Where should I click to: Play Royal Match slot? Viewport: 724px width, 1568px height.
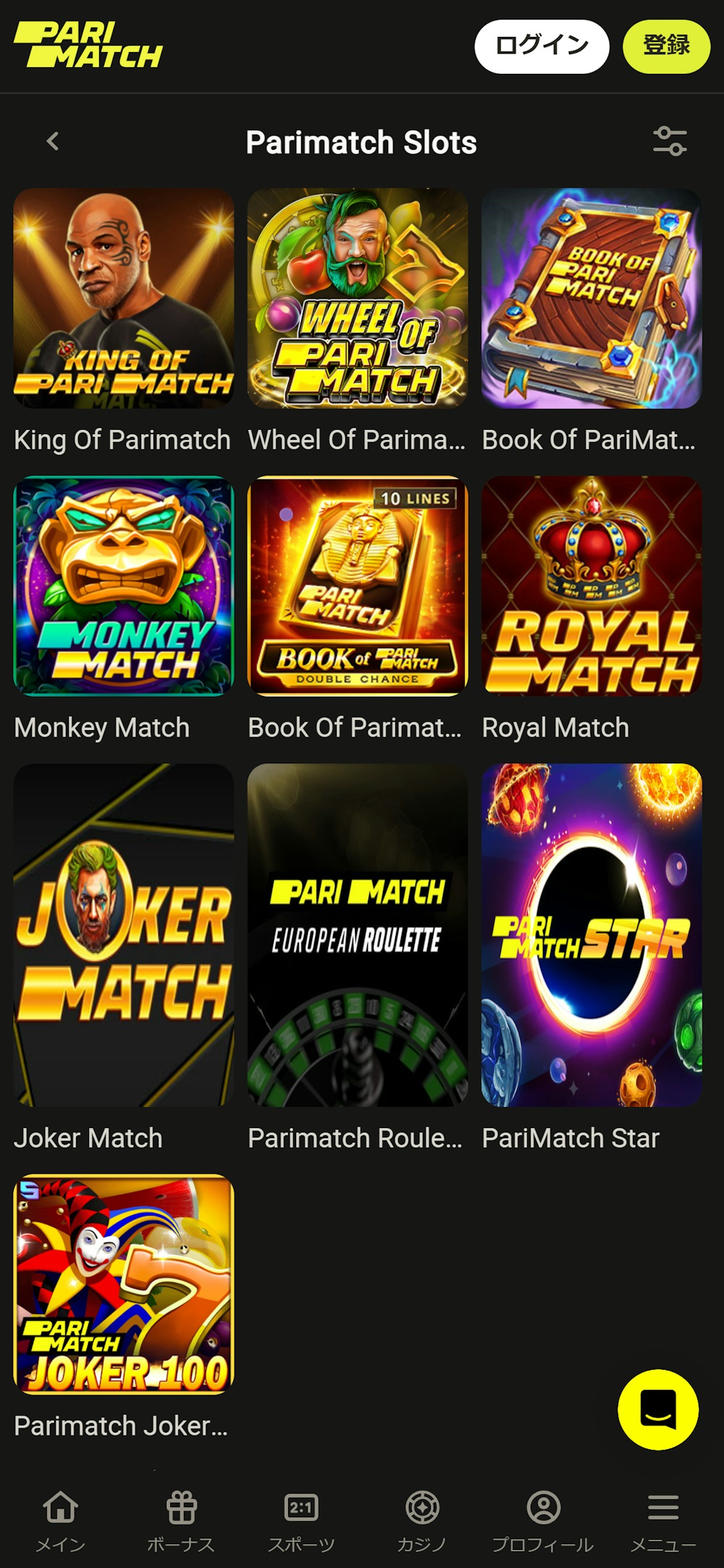[592, 586]
